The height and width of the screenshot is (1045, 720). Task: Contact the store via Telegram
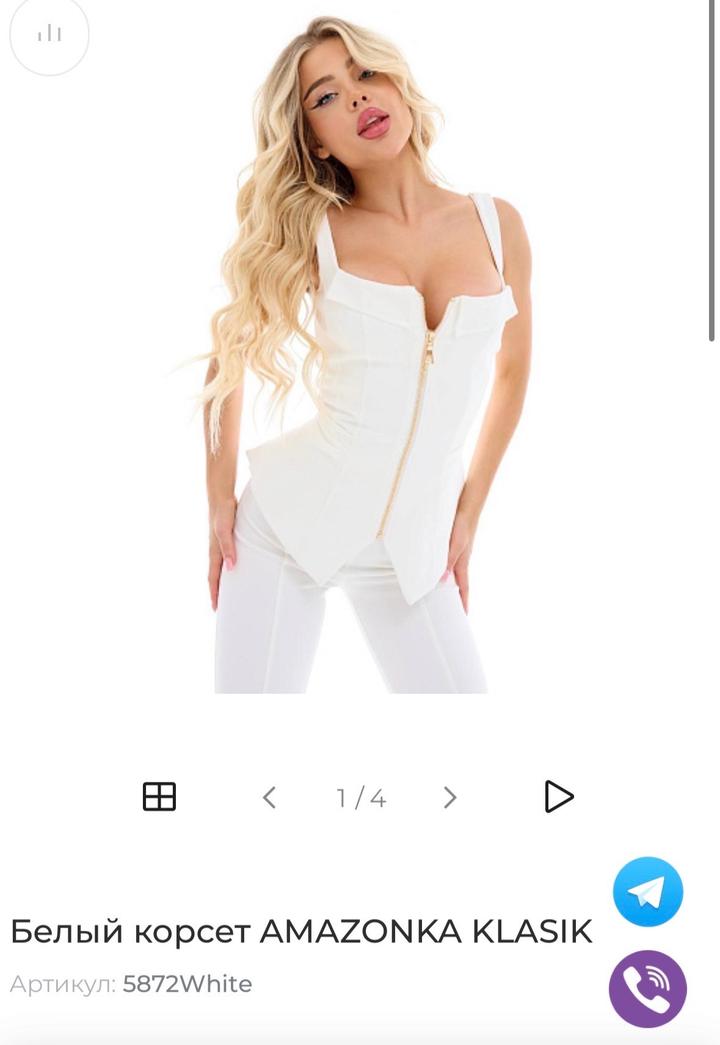tap(648, 891)
